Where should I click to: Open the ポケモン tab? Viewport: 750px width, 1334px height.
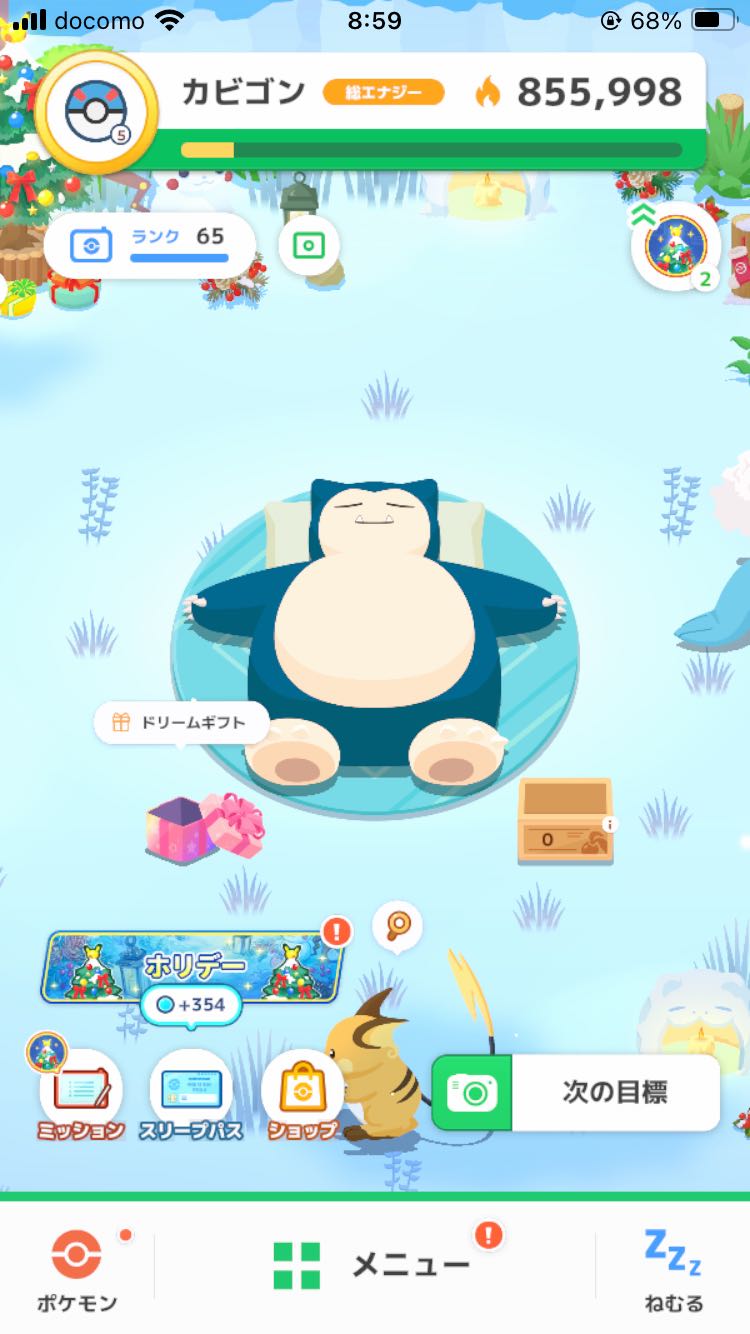77,1268
